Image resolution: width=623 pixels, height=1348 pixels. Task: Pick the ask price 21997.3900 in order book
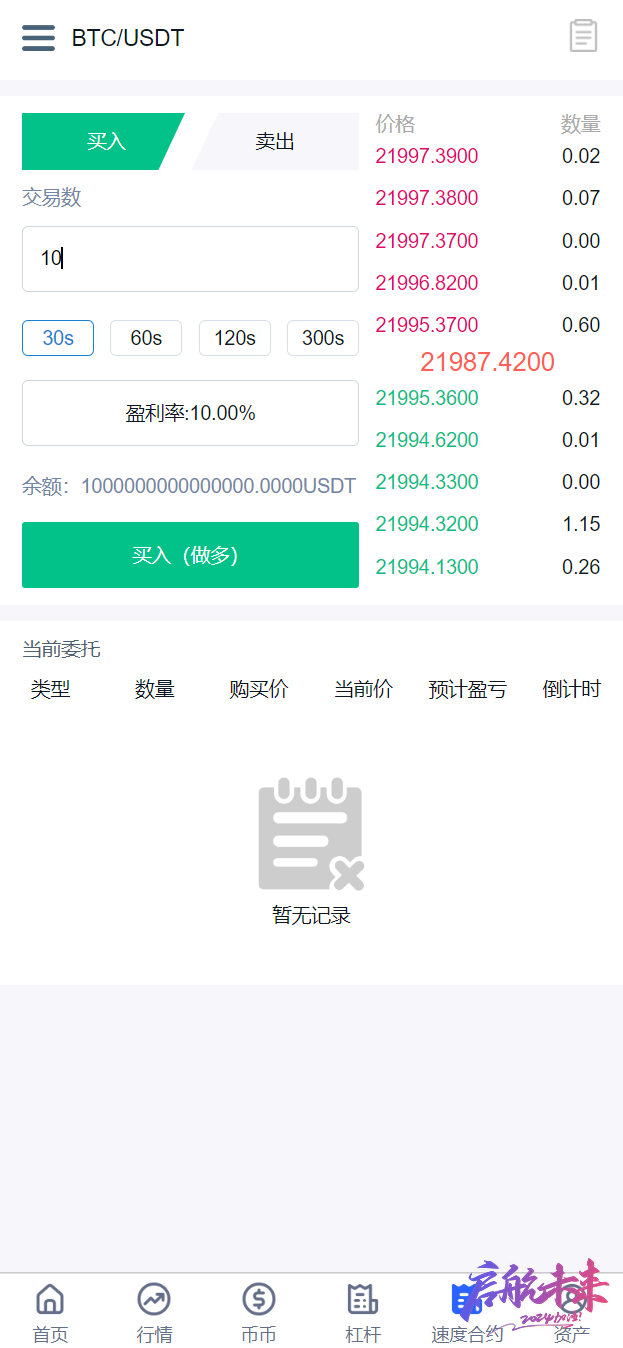pos(427,156)
